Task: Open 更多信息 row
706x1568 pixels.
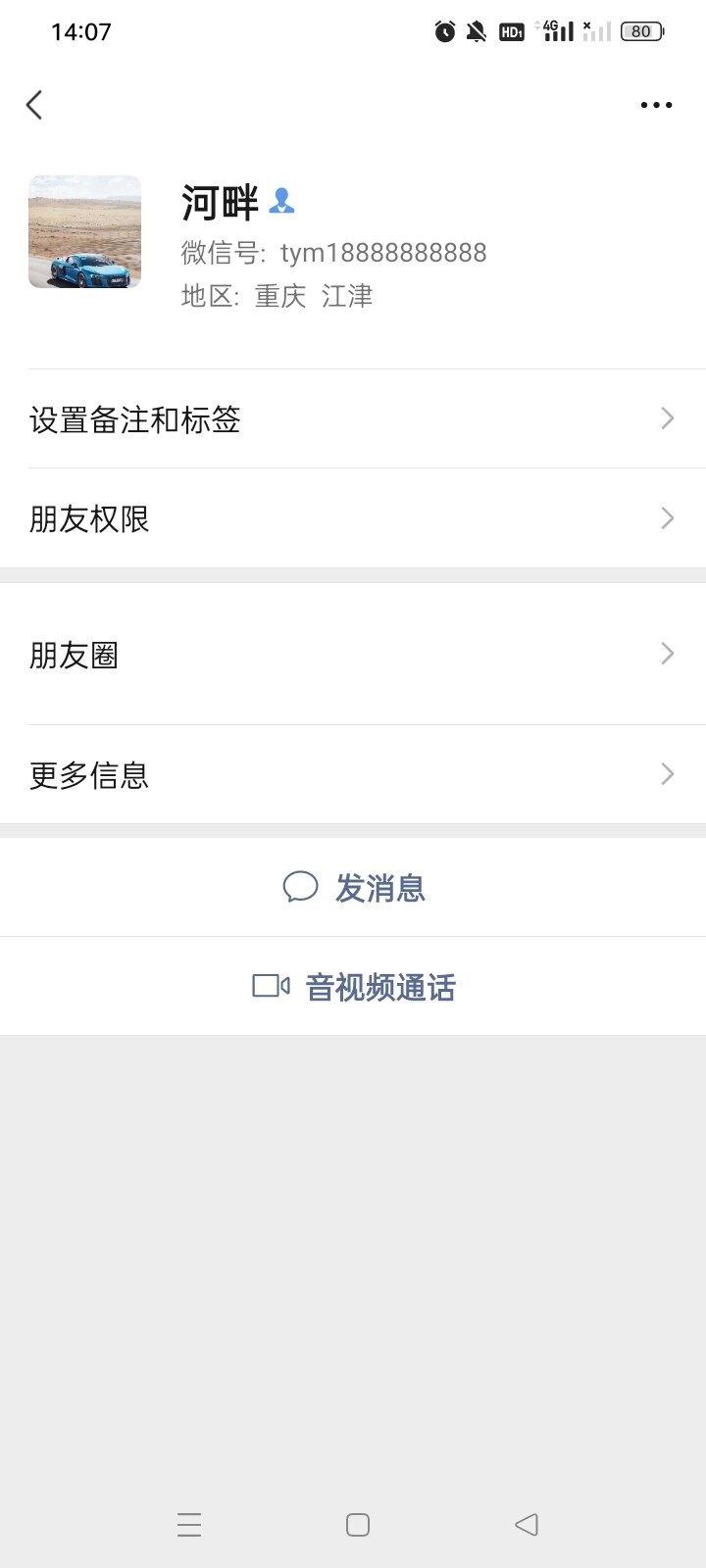Action: point(353,775)
